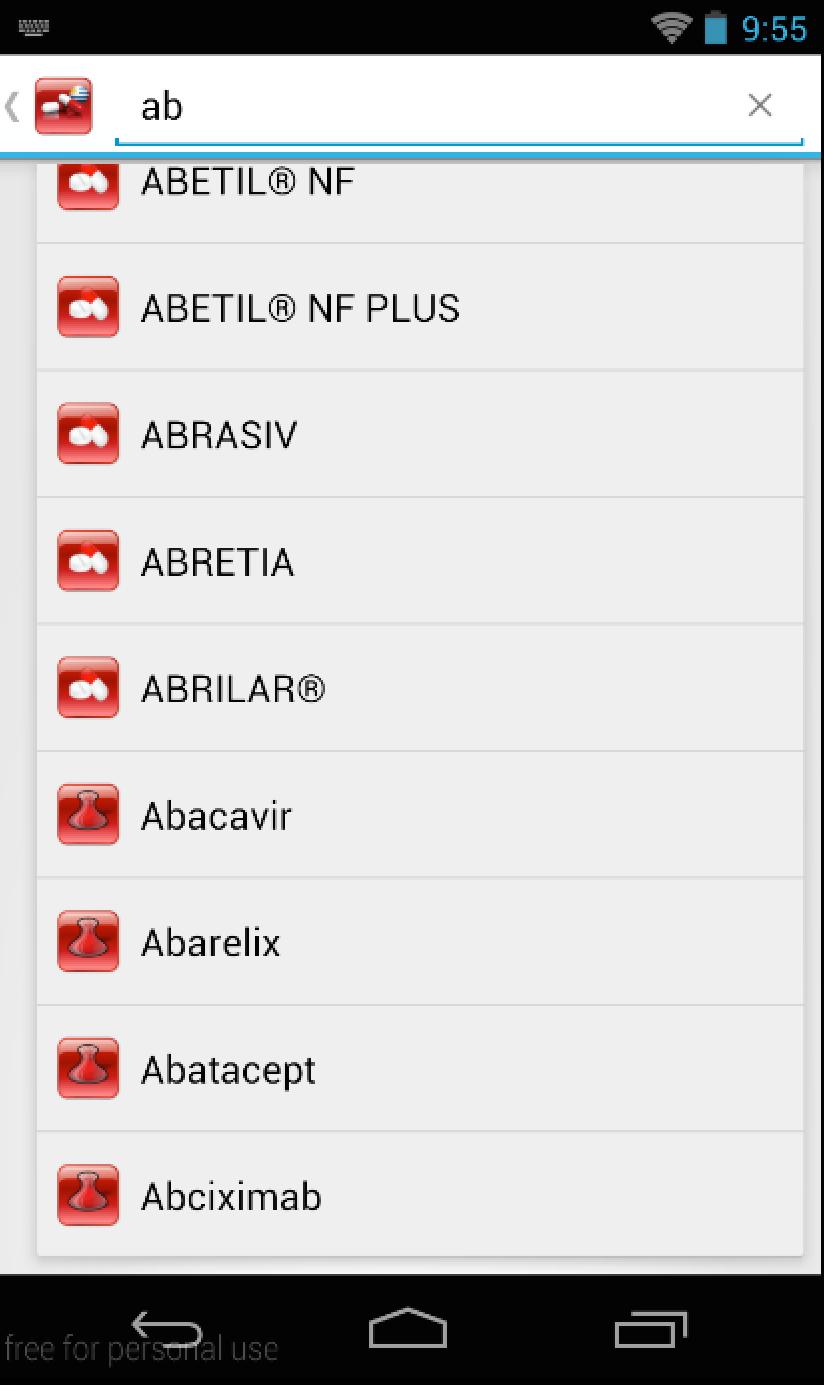This screenshot has height=1385, width=824.
Task: Open the ABETIL® NF PLUS result
Action: 420,308
